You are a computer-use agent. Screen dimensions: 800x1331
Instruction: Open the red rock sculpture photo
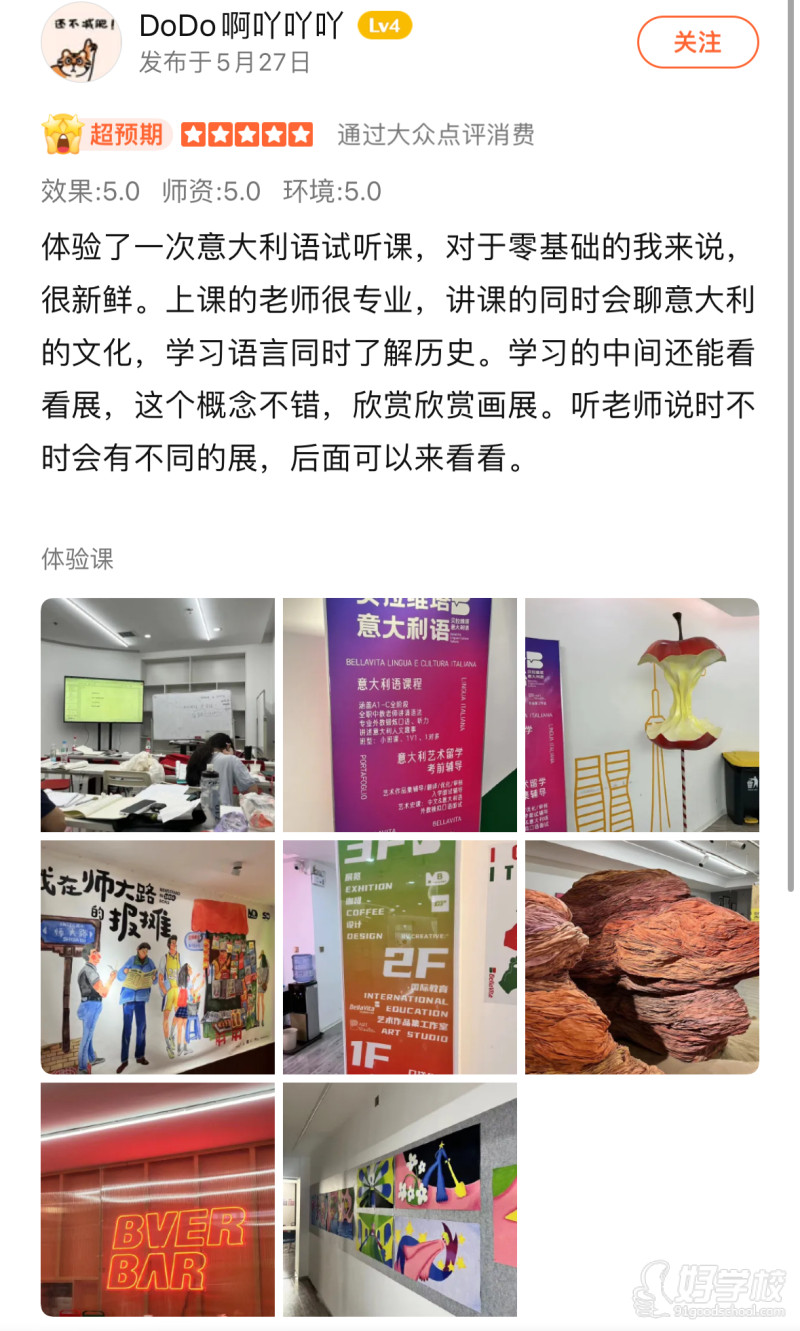click(x=642, y=957)
